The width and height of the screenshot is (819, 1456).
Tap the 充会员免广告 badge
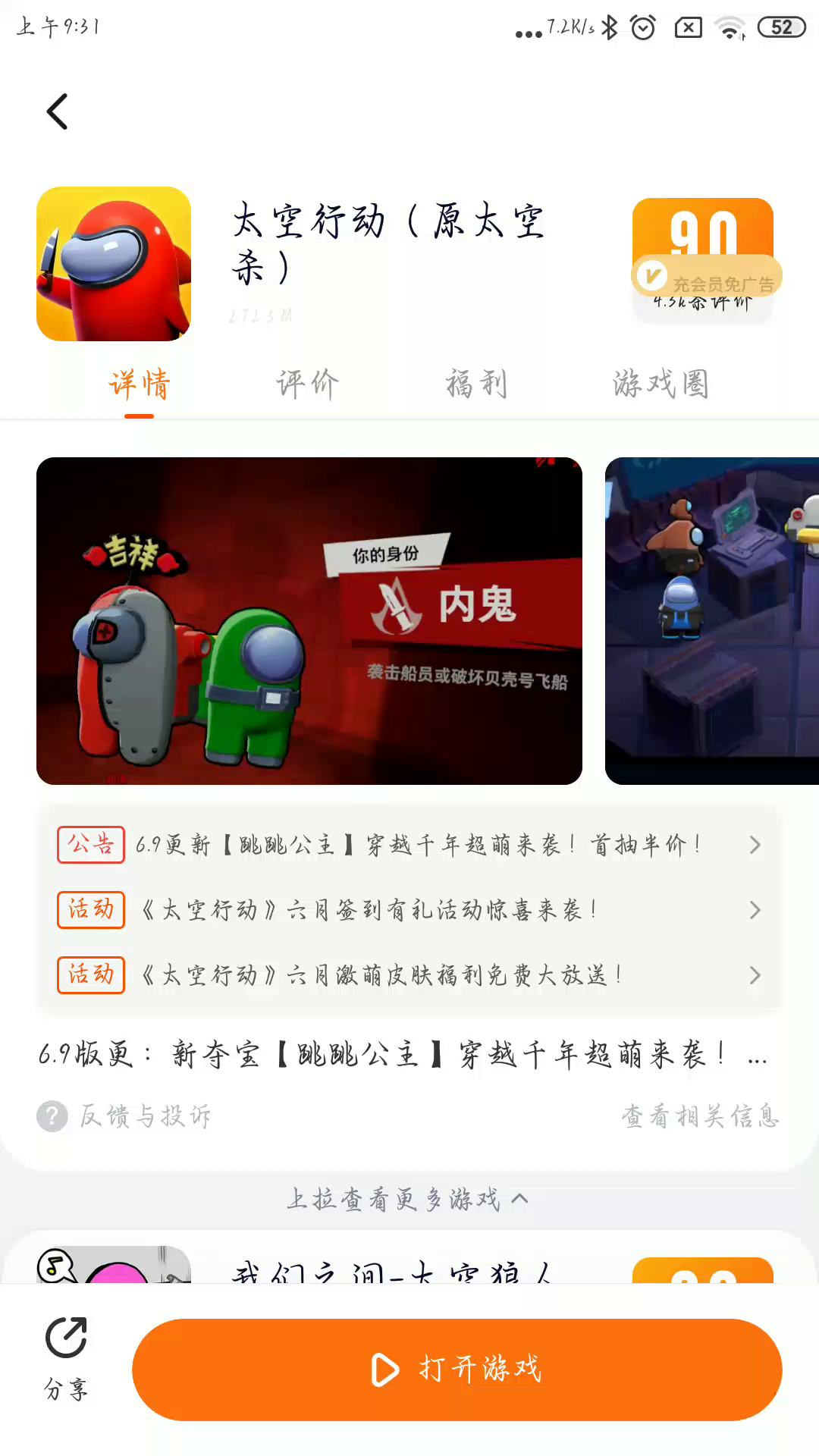707,278
